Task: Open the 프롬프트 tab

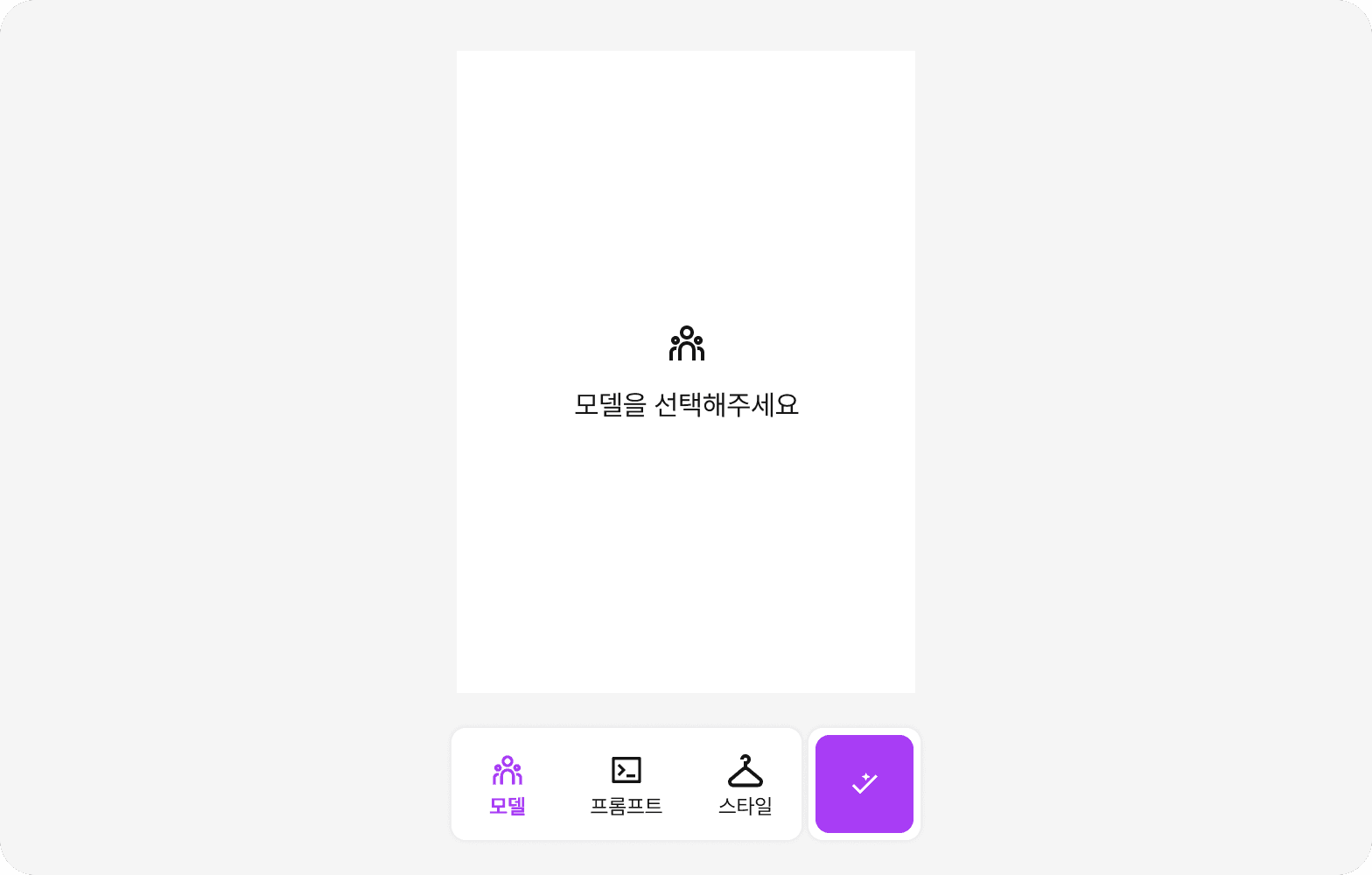Action: (x=626, y=784)
